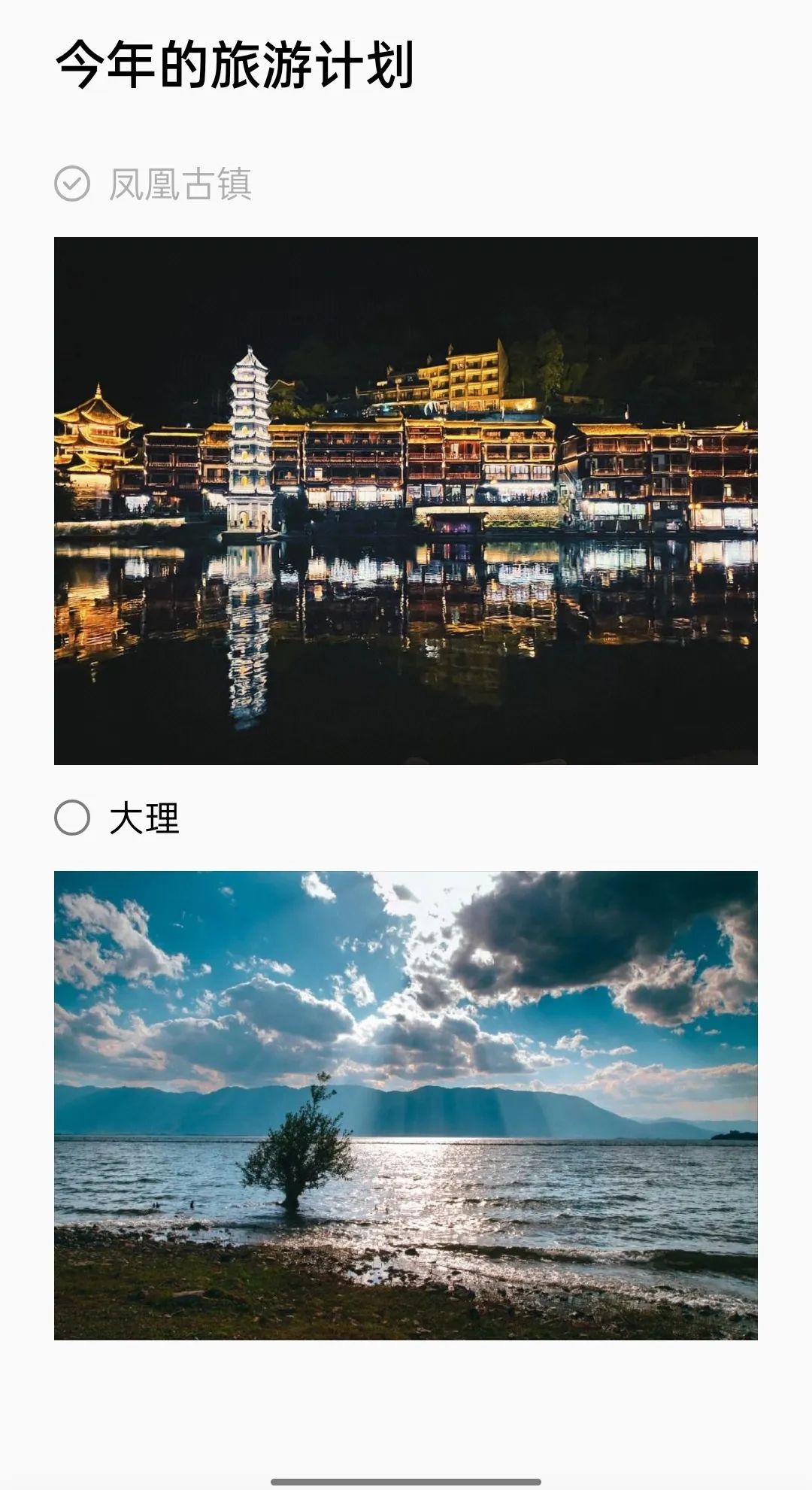Image resolution: width=812 pixels, height=1490 pixels.
Task: Open the 凤凰古镇 night photo
Action: [x=406, y=500]
